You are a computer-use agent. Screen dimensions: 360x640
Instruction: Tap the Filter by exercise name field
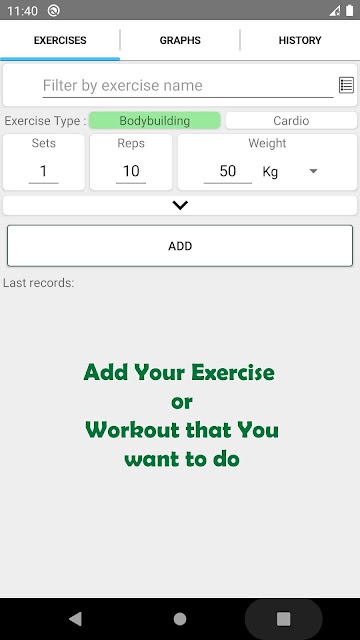[x=188, y=85]
